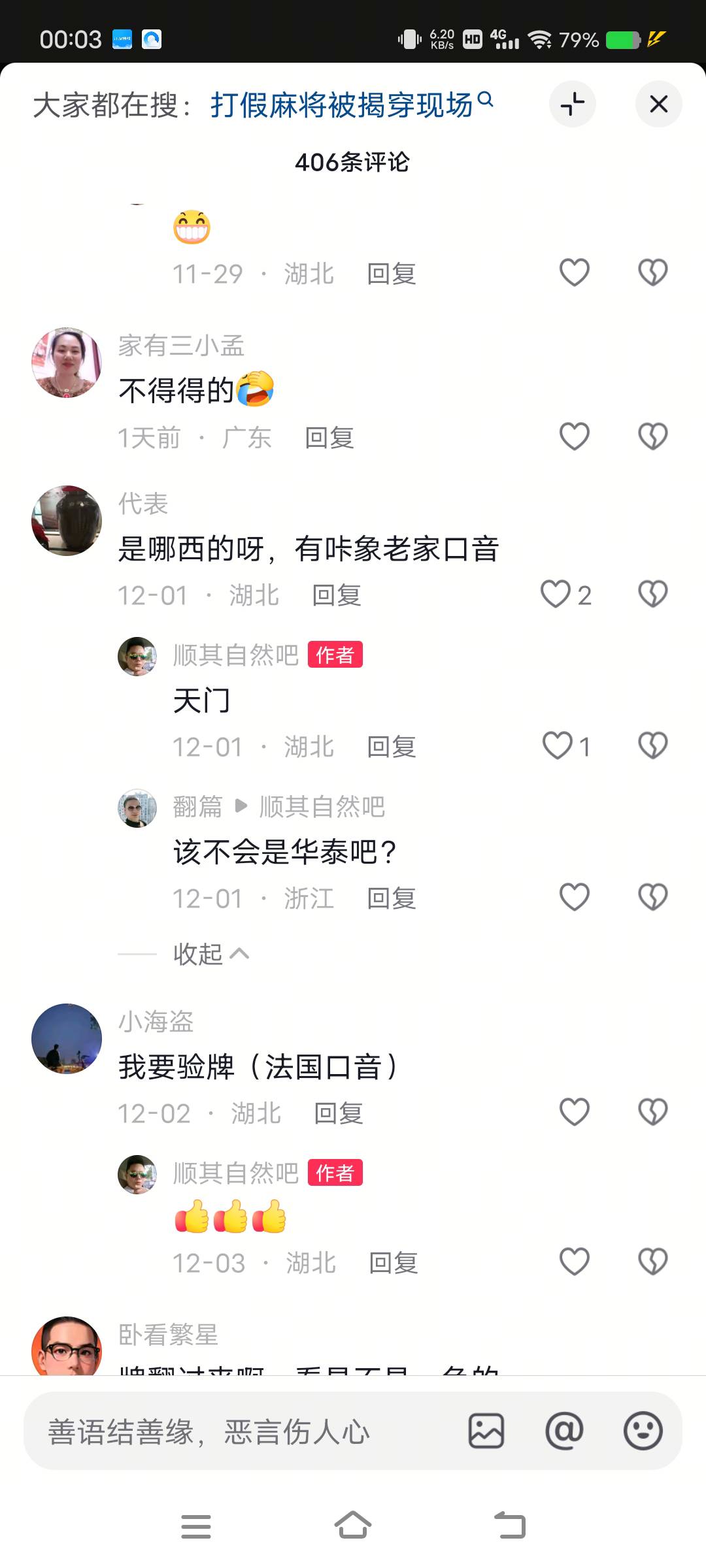The image size is (706, 1568).
Task: Reply to 翻篇's comment about 华泰
Action: (x=391, y=898)
